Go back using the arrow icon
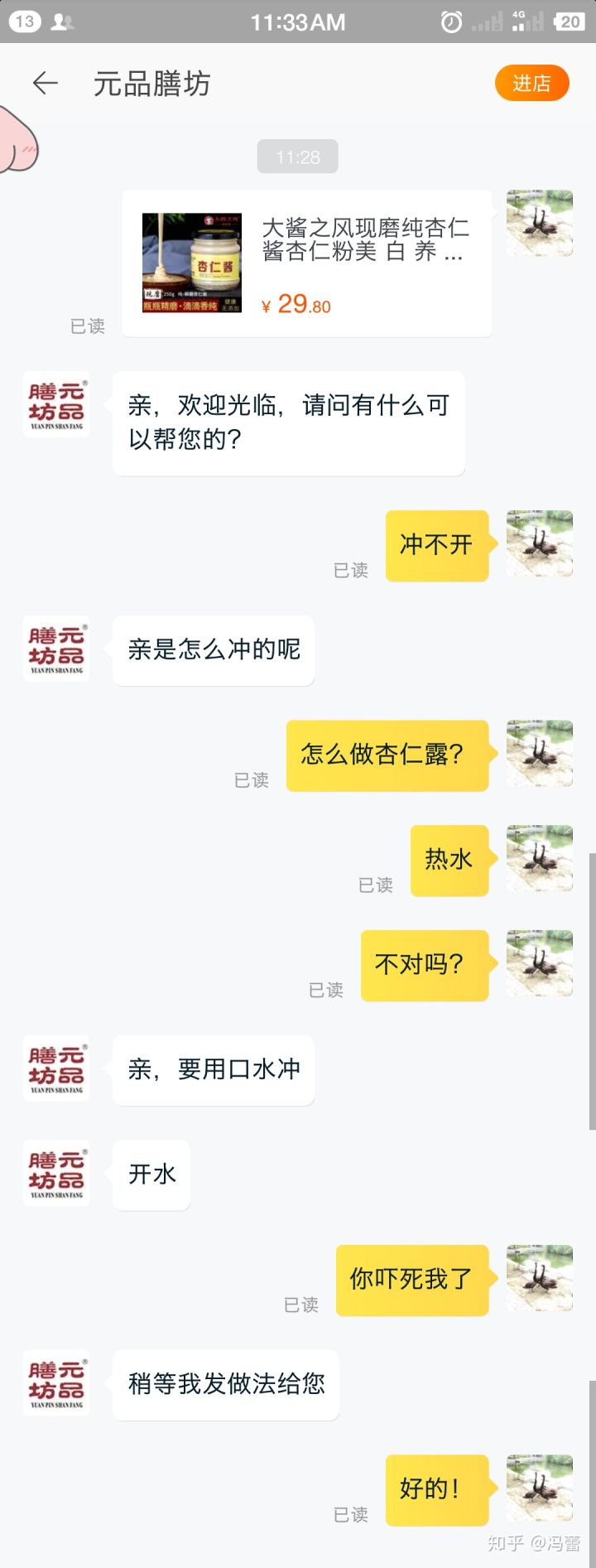The width and height of the screenshot is (596, 1568). pos(45,83)
